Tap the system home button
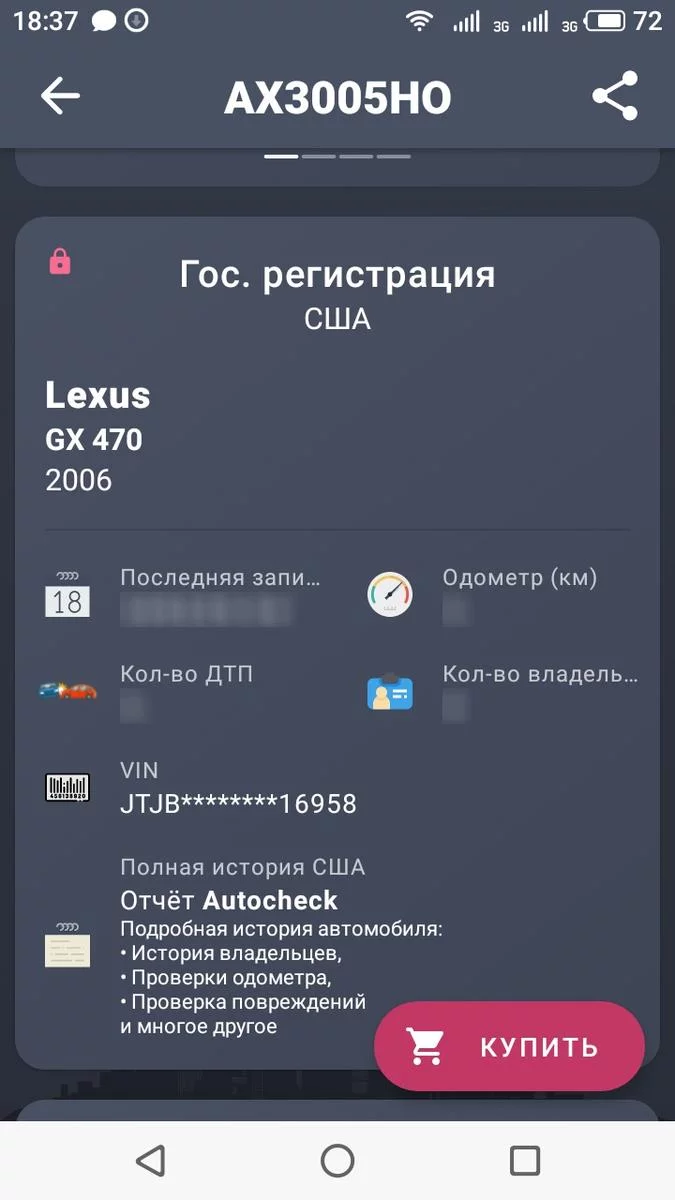This screenshot has width=675, height=1200. point(337,1160)
